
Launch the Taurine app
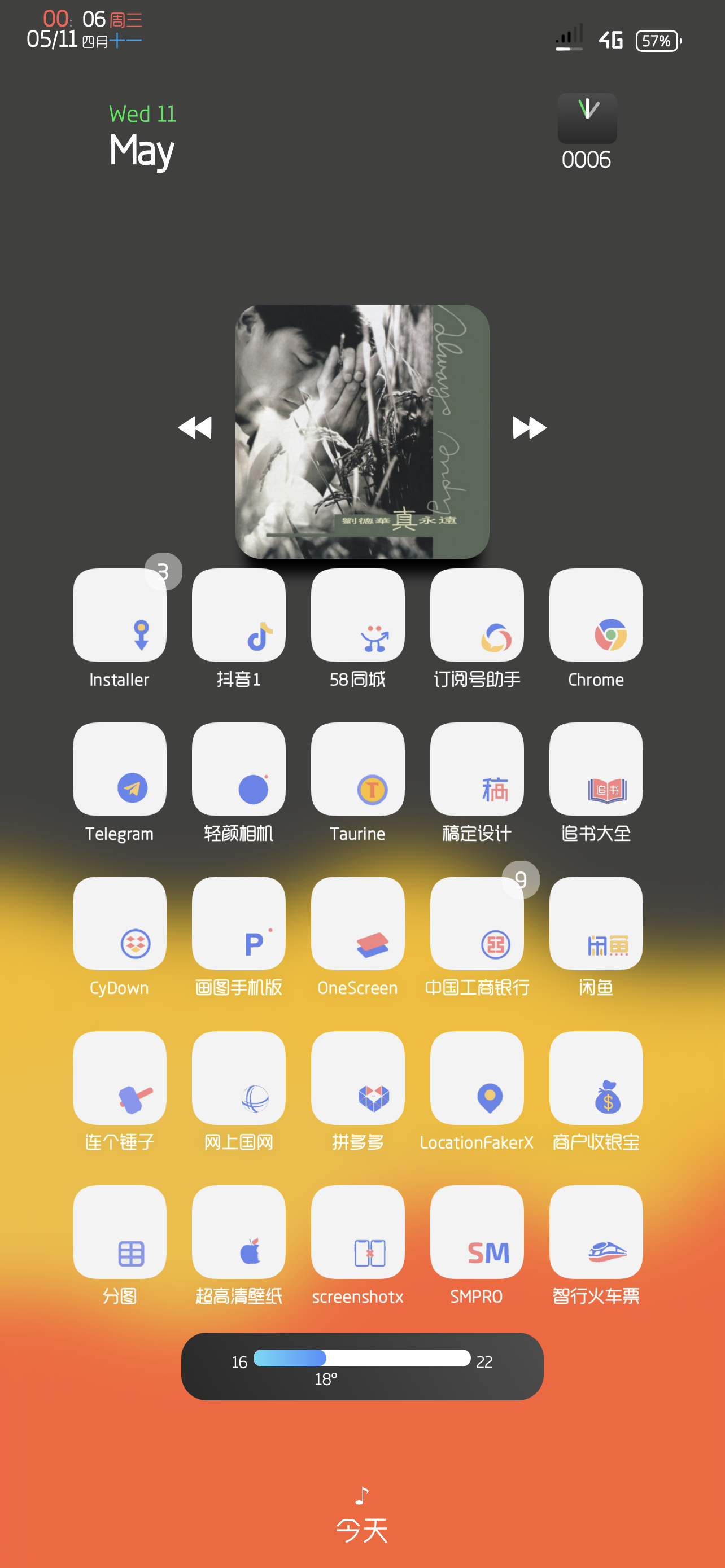pyautogui.click(x=357, y=769)
